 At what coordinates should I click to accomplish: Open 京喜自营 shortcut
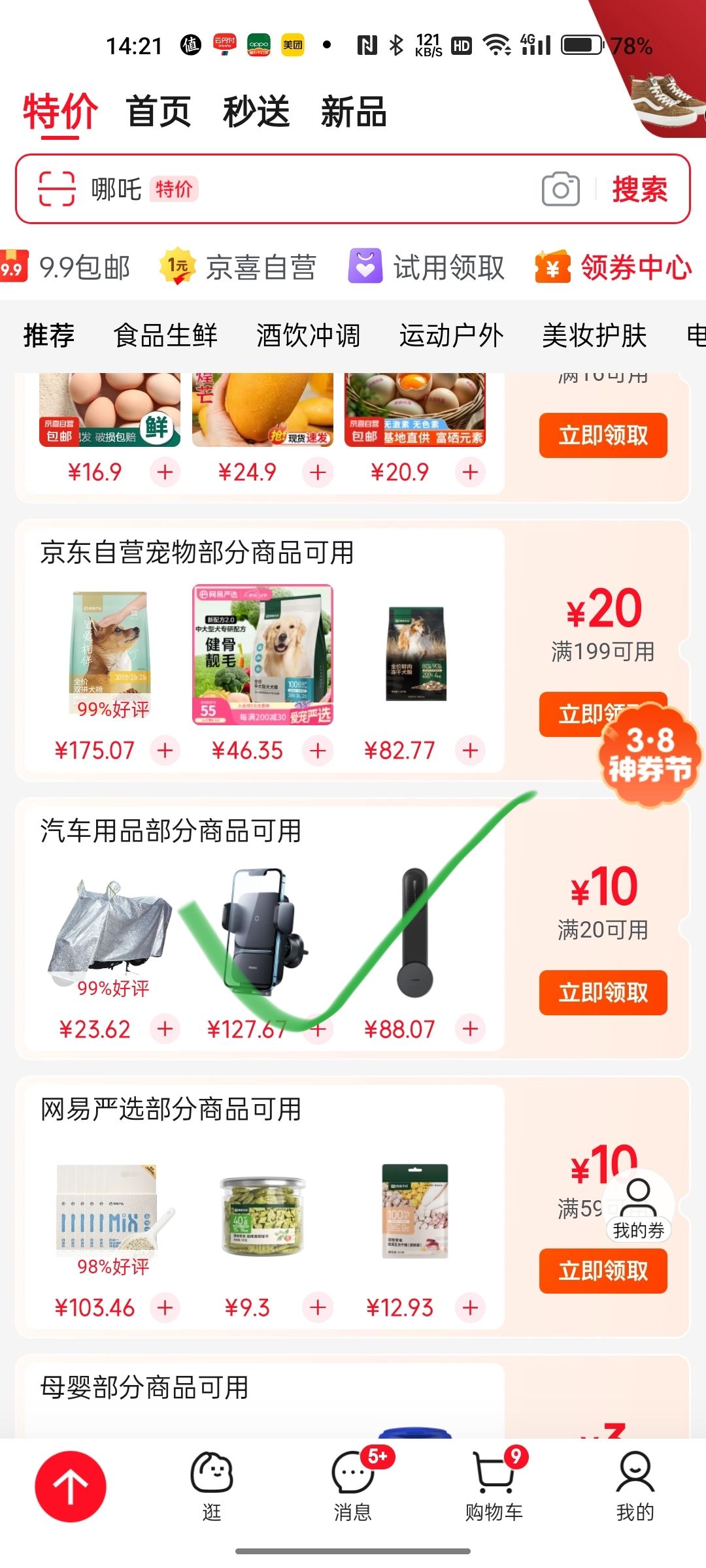239,267
